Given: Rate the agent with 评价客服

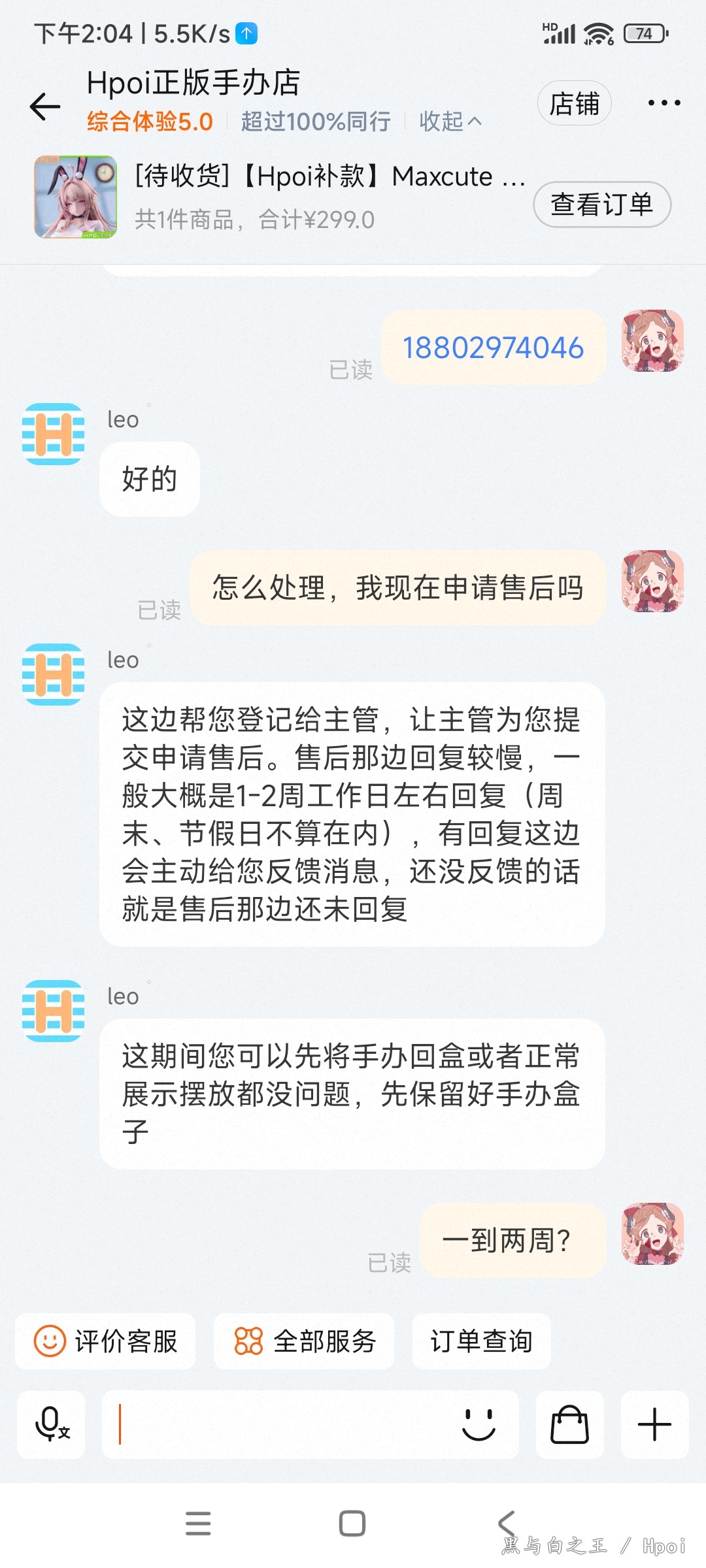Looking at the screenshot, I should (x=106, y=1341).
